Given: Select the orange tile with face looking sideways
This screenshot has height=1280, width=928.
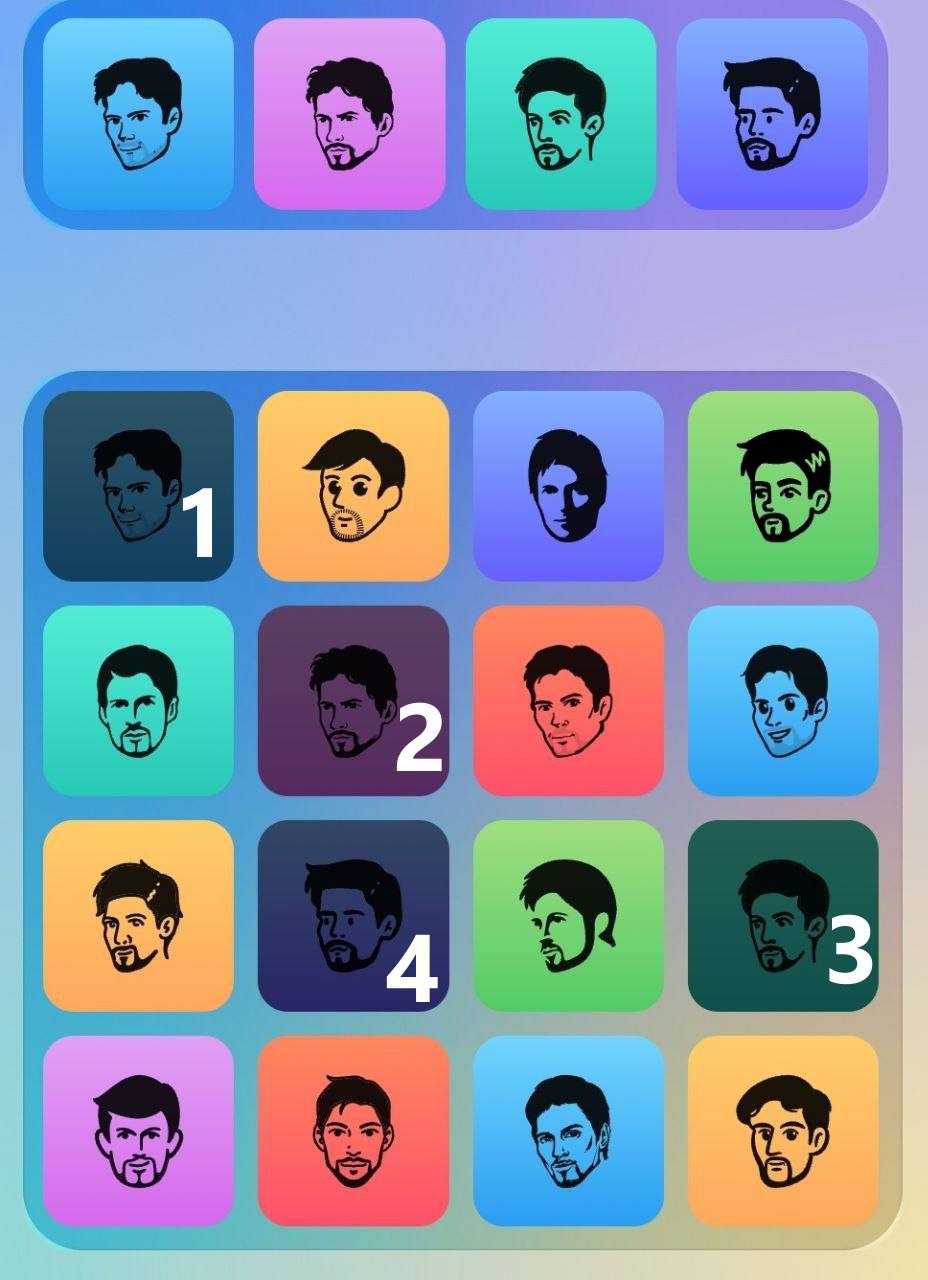Looking at the screenshot, I should pos(138,915).
